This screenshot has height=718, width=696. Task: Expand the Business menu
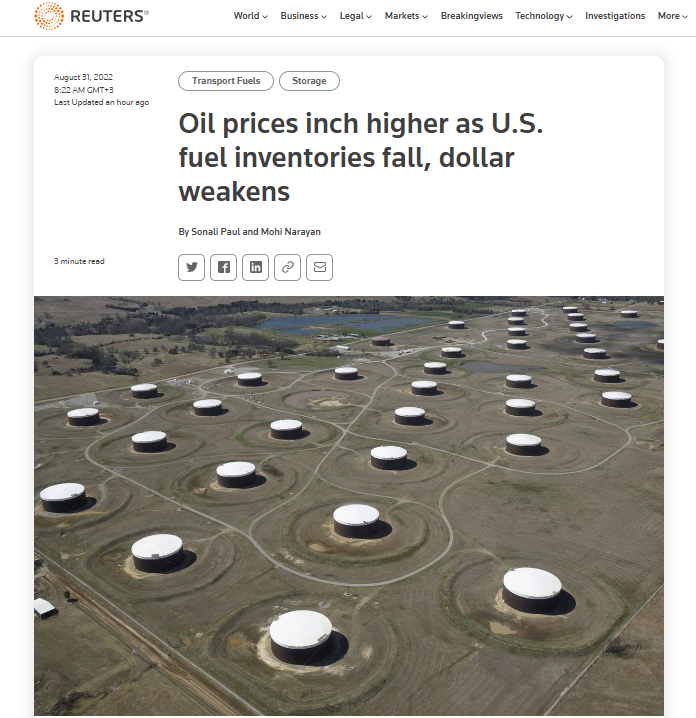point(304,16)
